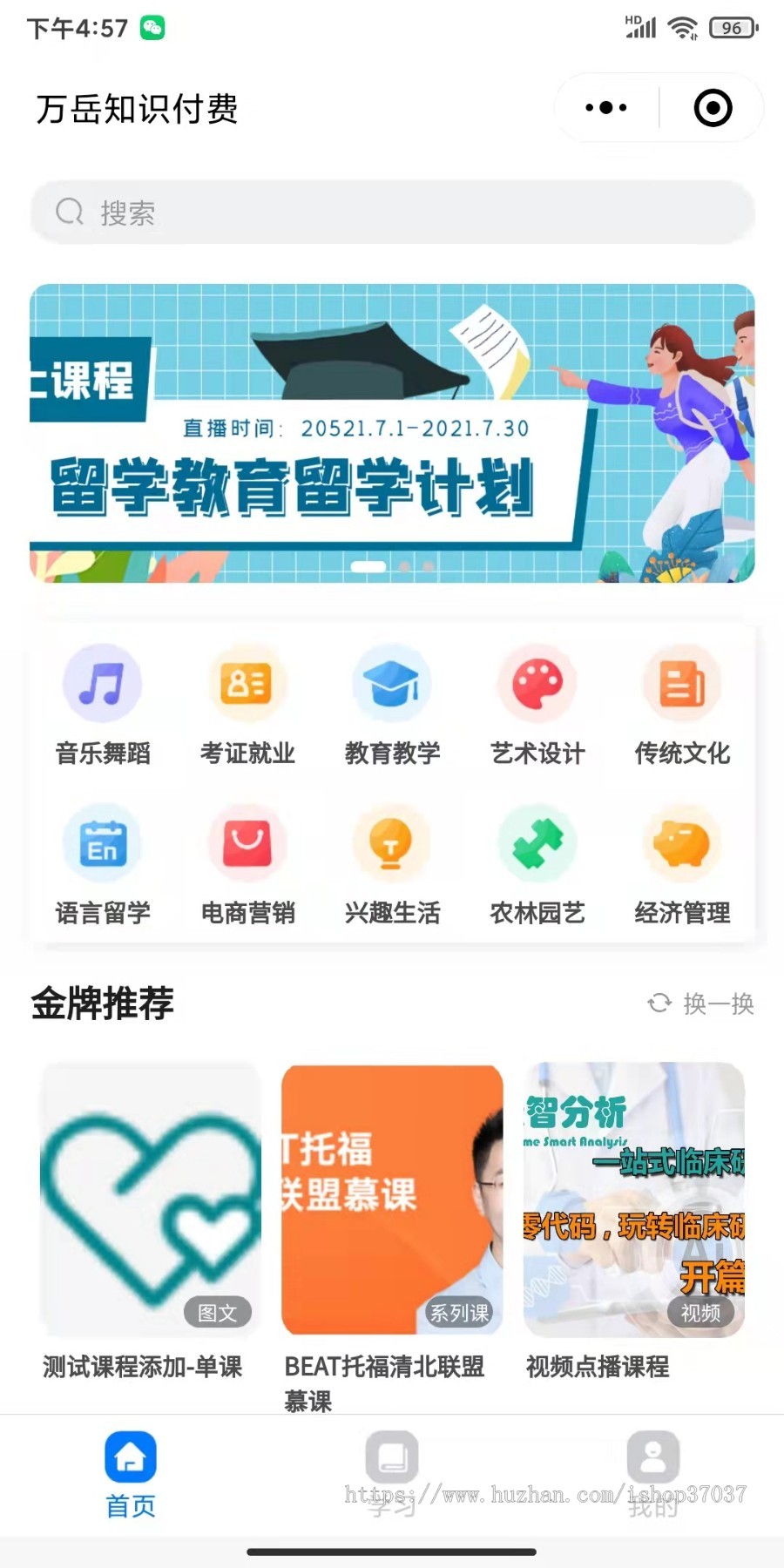The width and height of the screenshot is (784, 1568).
Task: Open the 传统文化 category icon
Action: tap(683, 684)
